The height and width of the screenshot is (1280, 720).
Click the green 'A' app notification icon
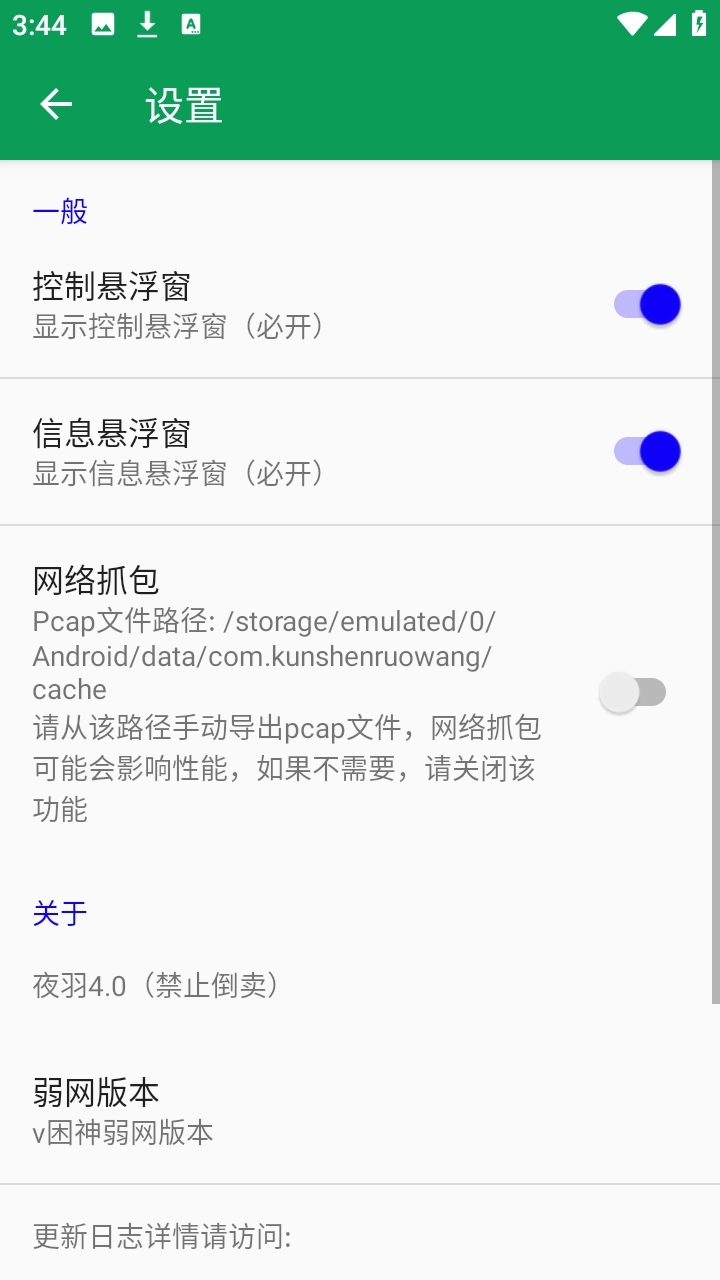coord(189,24)
